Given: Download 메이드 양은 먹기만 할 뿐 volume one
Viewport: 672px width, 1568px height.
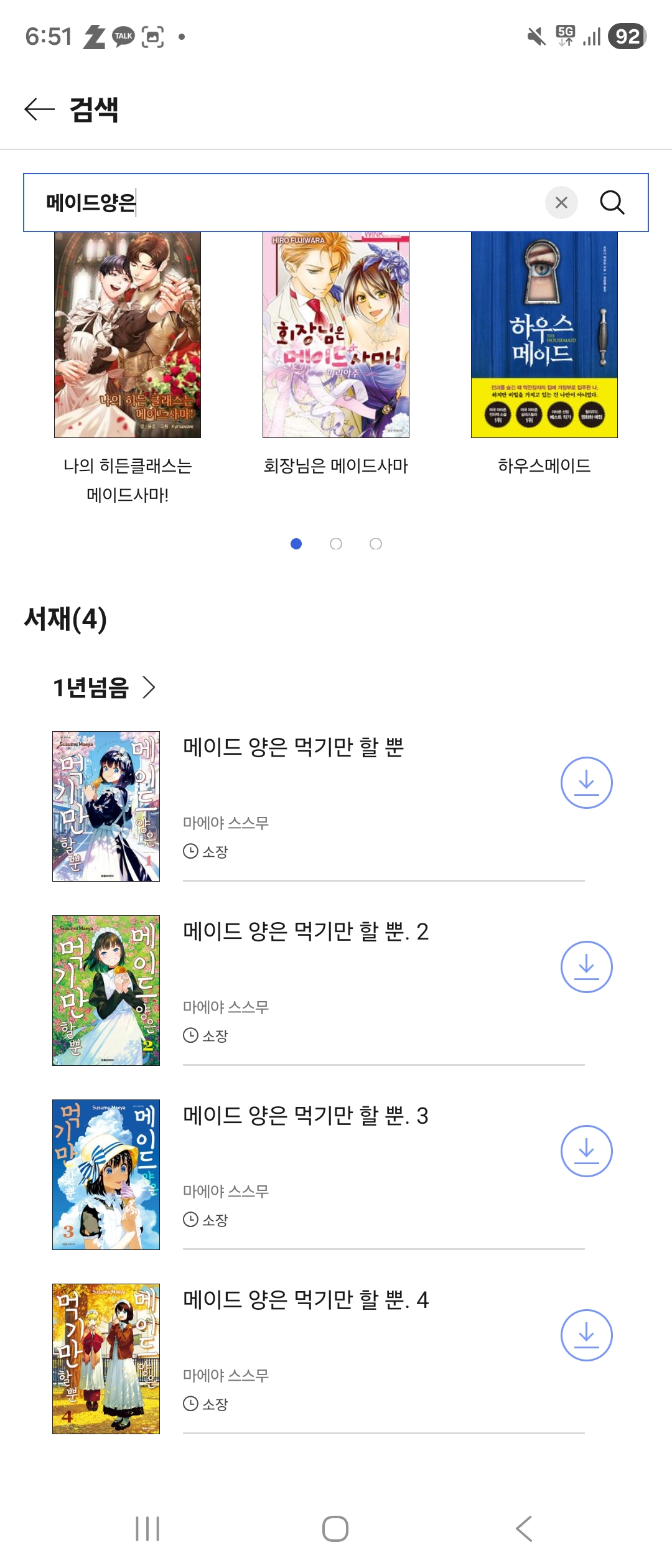Looking at the screenshot, I should (x=586, y=783).
